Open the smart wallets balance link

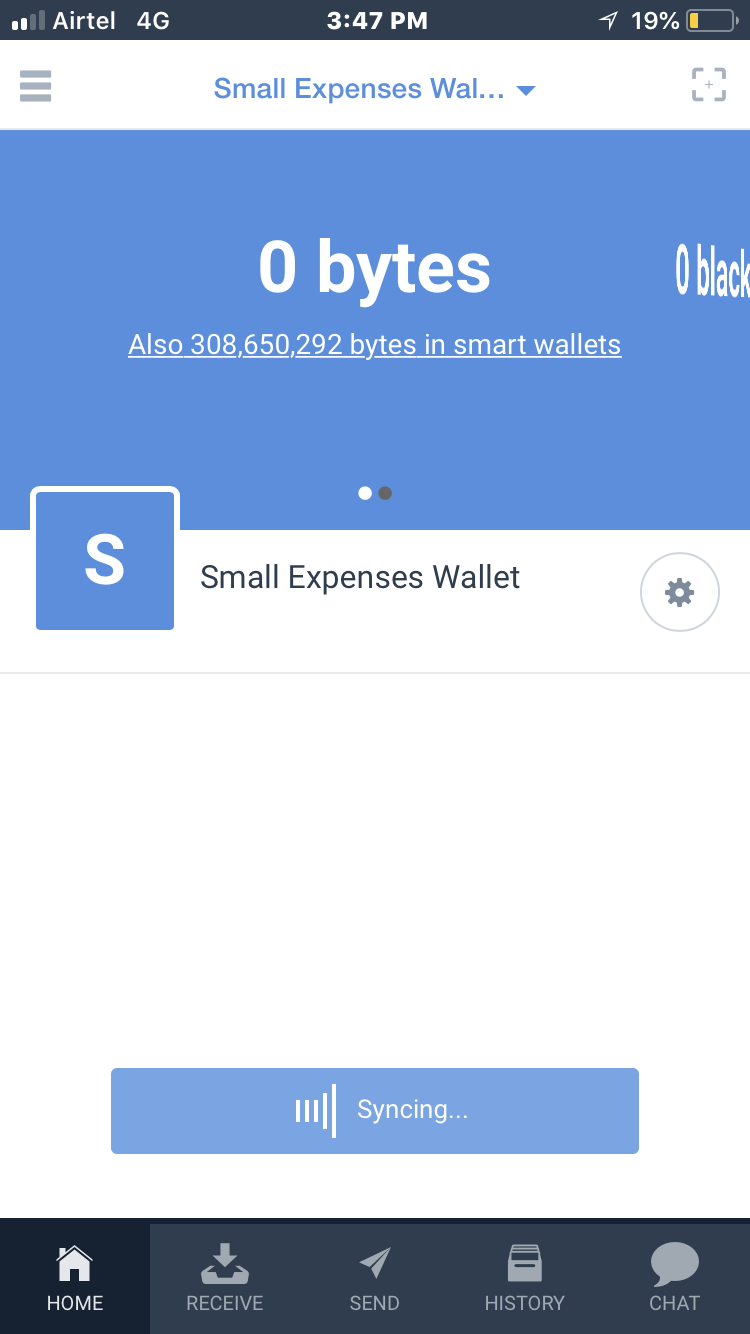[x=374, y=345]
